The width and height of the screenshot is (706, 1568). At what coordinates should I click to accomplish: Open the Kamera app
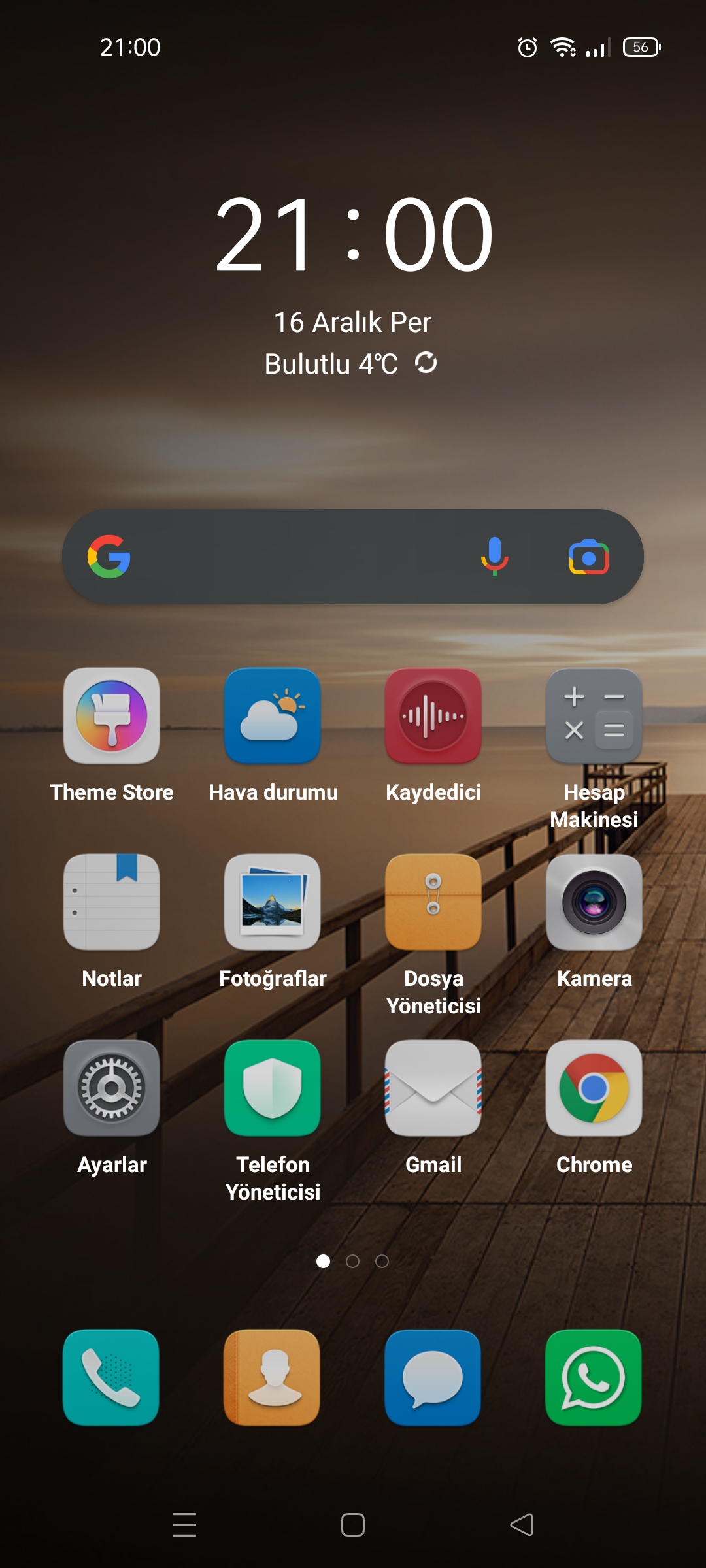click(594, 902)
